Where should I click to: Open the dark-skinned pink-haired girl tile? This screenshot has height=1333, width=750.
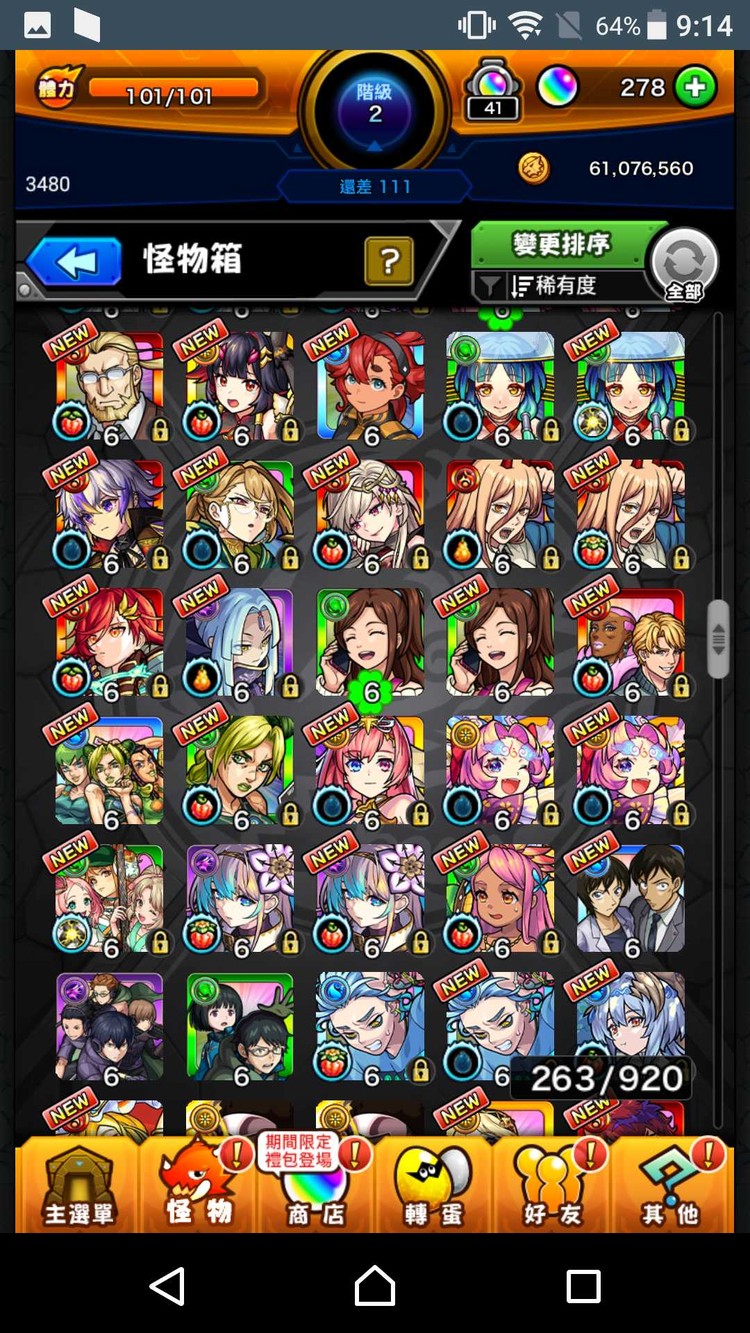tap(500, 899)
